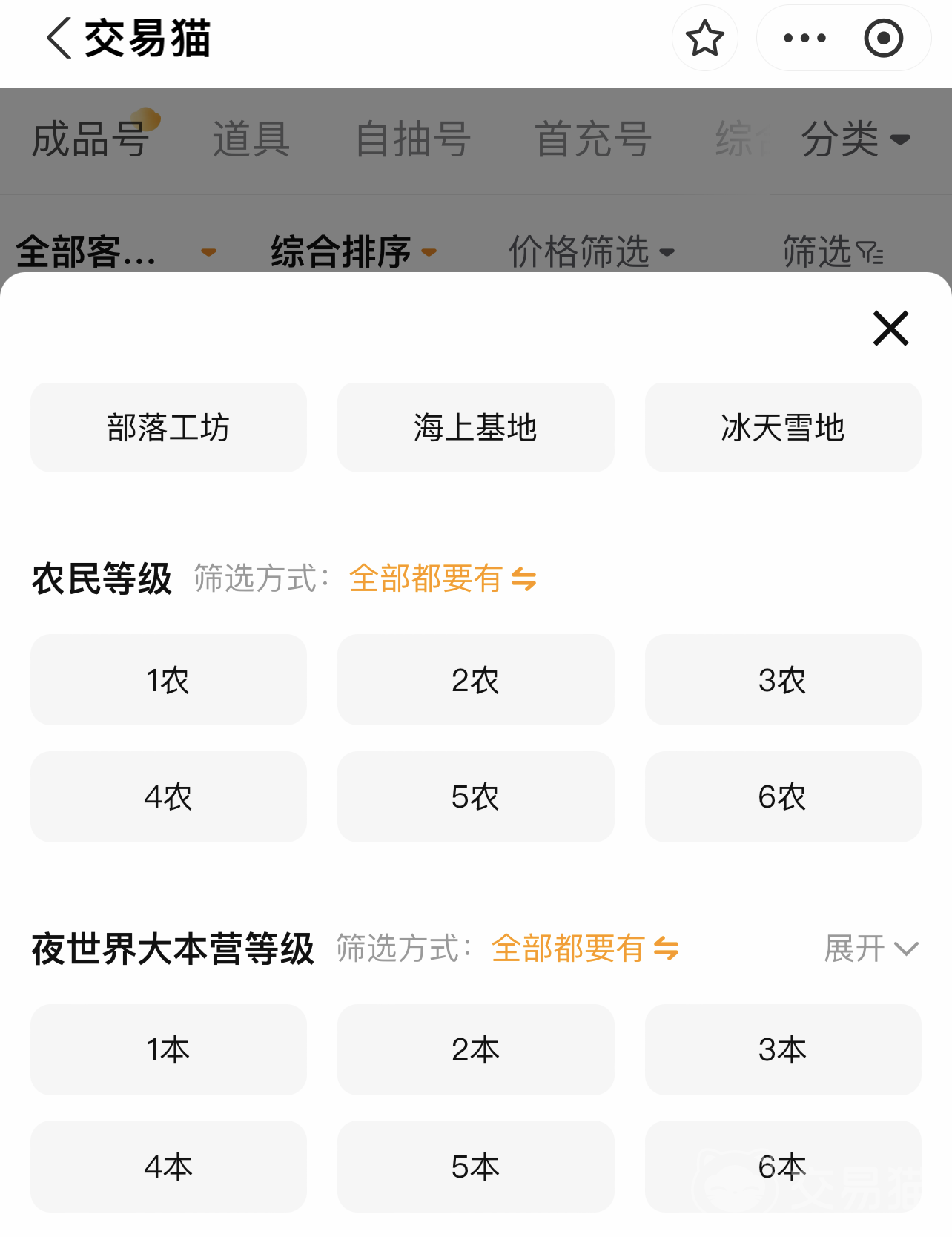Choose the 冰天雪地 filter chip
The height and width of the screenshot is (1237, 952).
click(x=783, y=428)
